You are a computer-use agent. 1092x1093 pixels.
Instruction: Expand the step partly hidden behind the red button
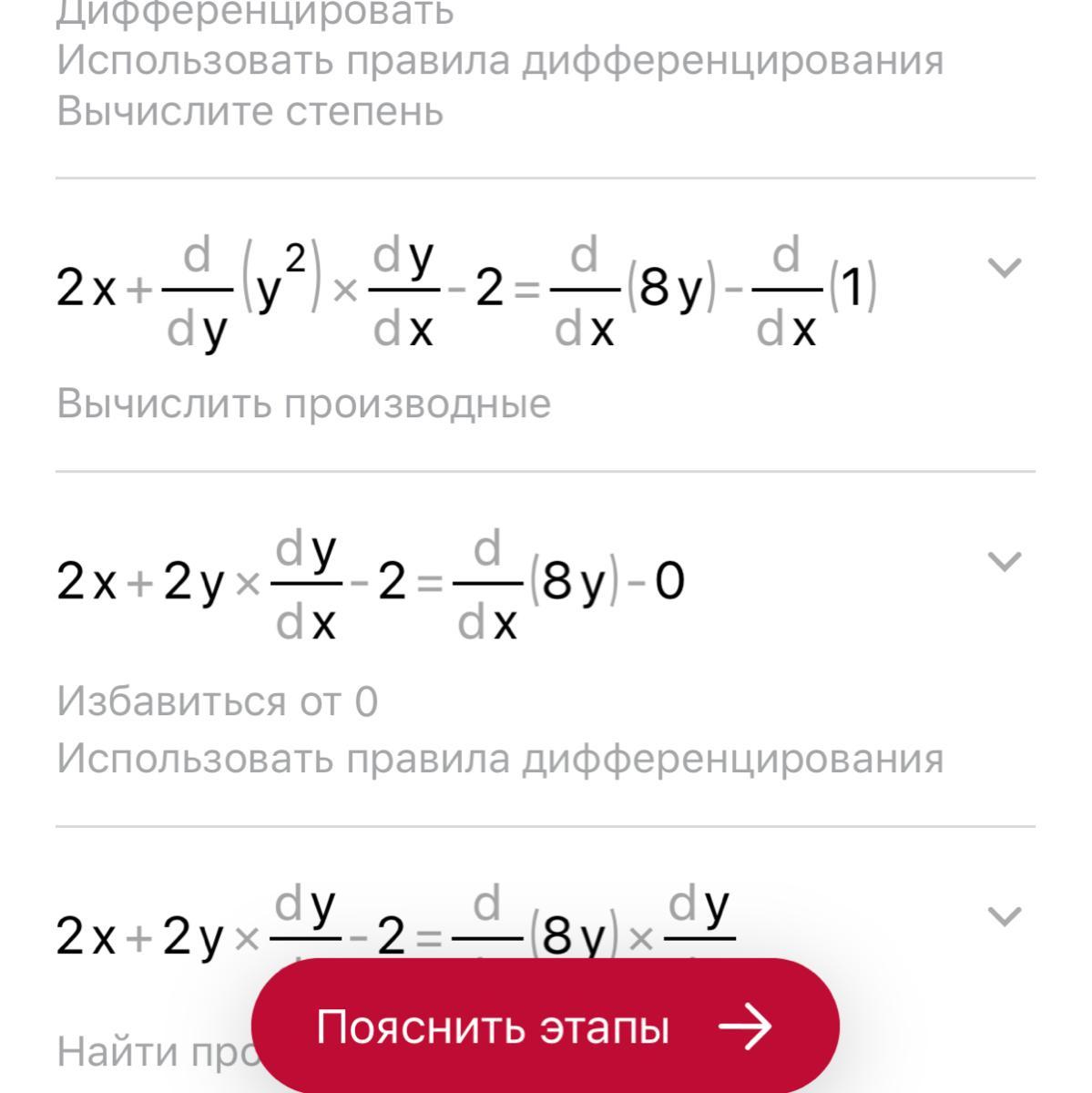tap(1005, 915)
